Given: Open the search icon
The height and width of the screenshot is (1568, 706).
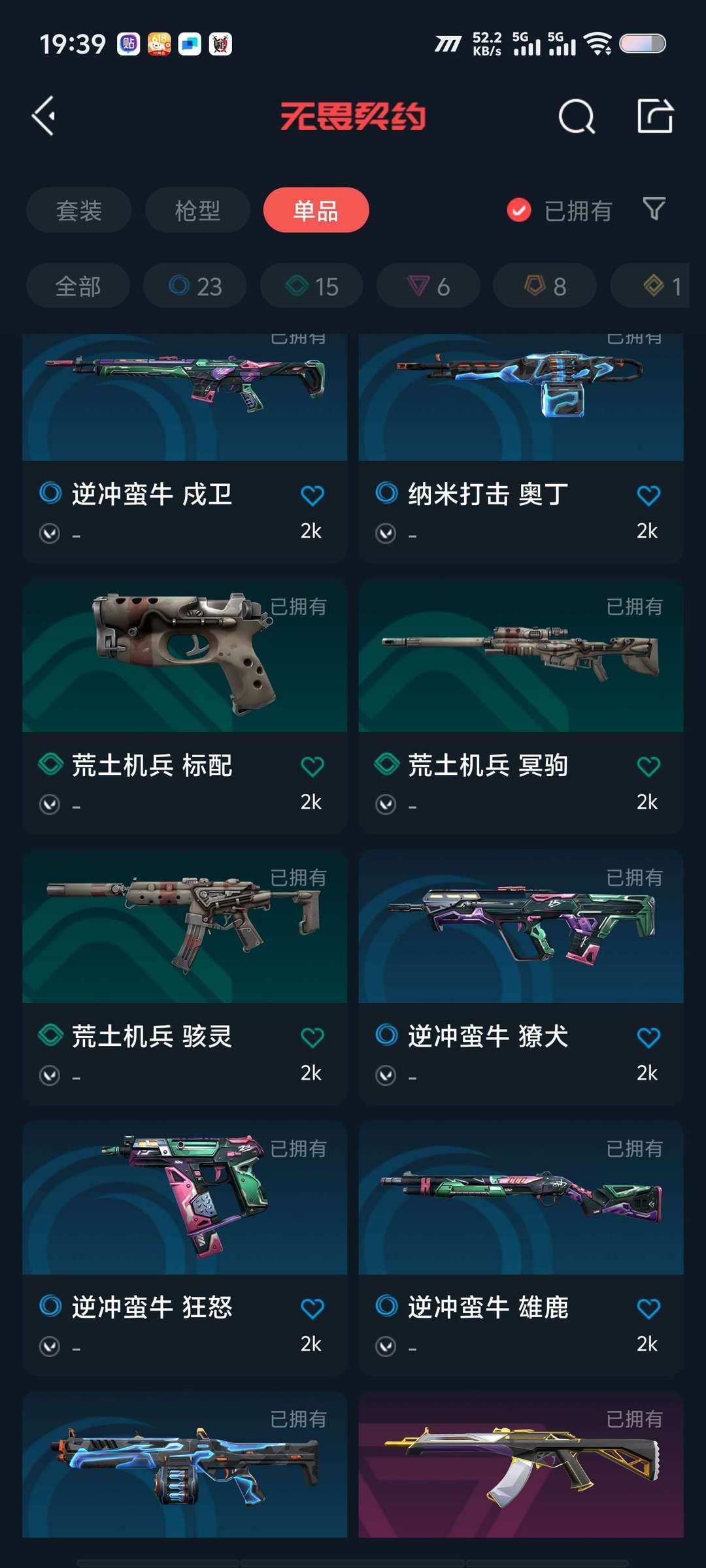Looking at the screenshot, I should 576,117.
